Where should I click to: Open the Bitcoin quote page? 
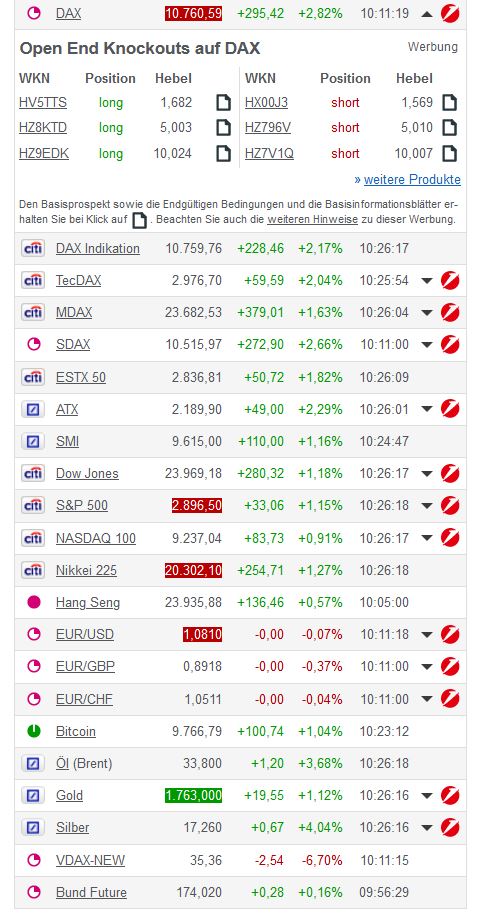pyautogui.click(x=76, y=732)
